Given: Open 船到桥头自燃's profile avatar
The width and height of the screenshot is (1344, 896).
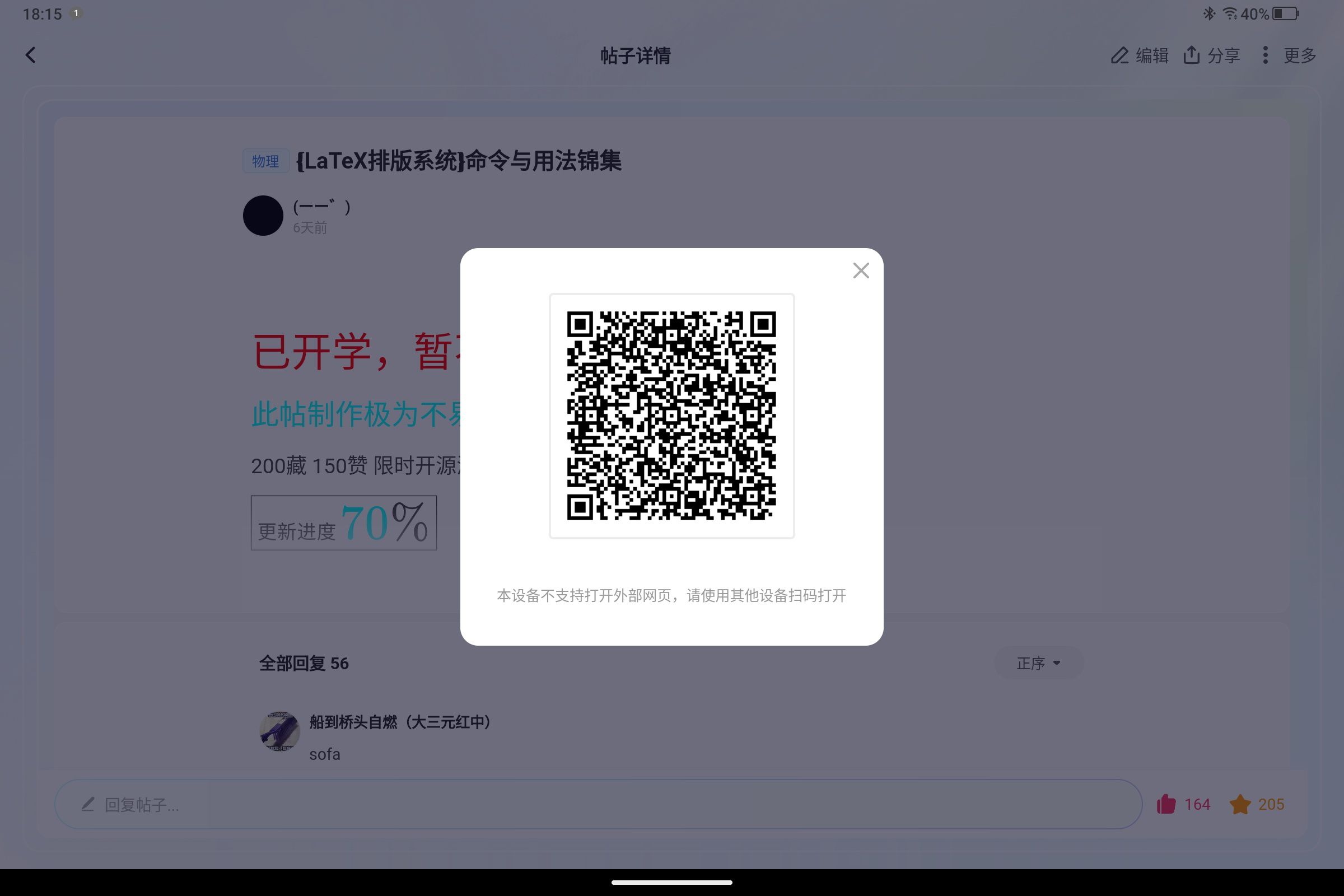Looking at the screenshot, I should [x=279, y=731].
